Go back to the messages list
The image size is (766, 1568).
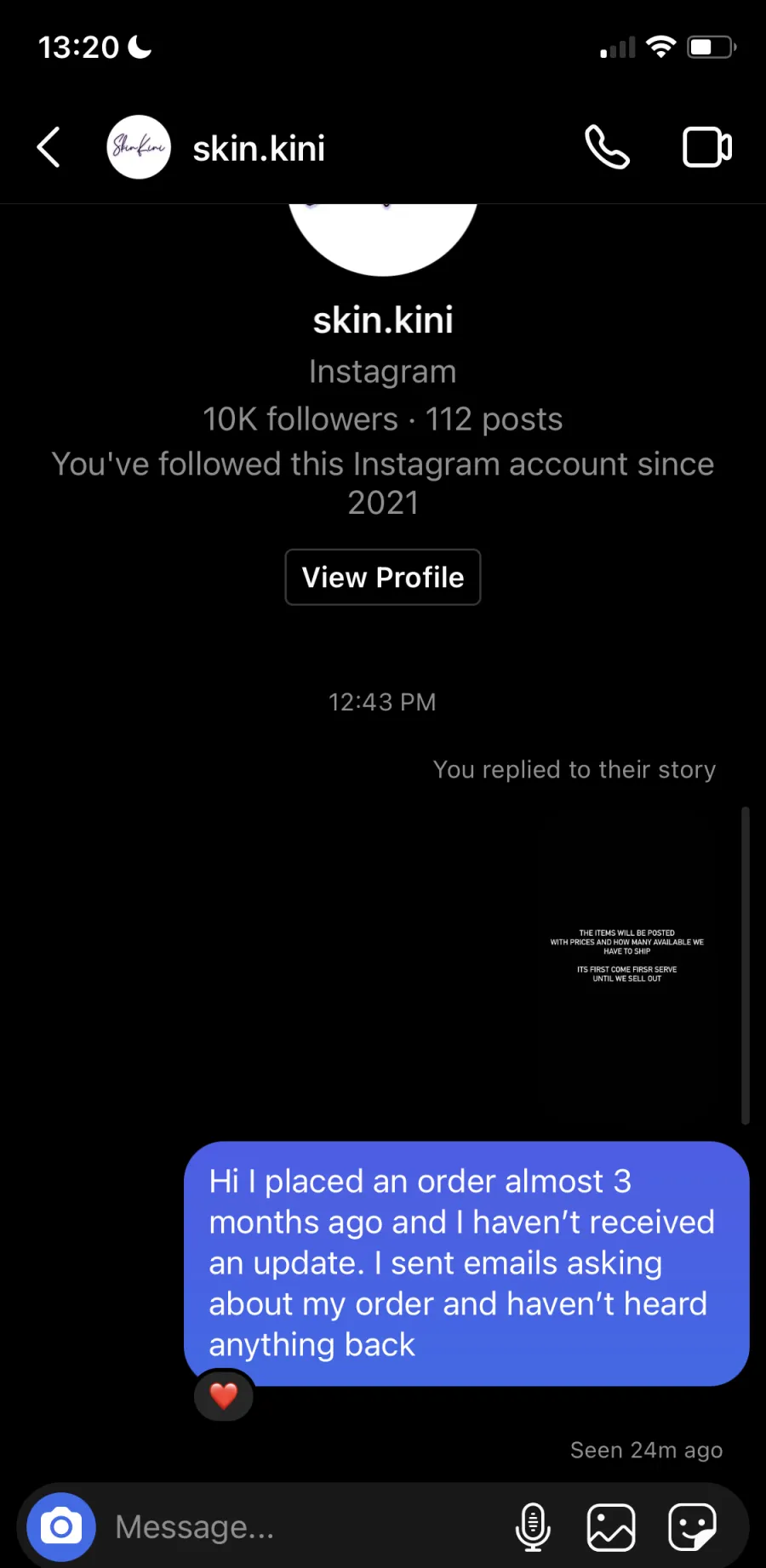pos(49,147)
